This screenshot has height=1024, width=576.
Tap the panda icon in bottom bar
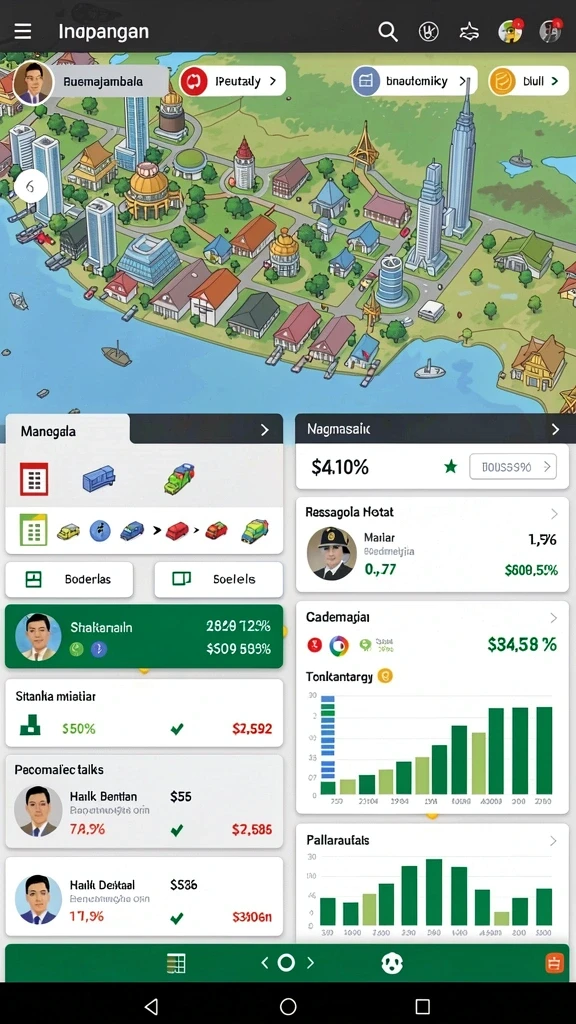392,963
